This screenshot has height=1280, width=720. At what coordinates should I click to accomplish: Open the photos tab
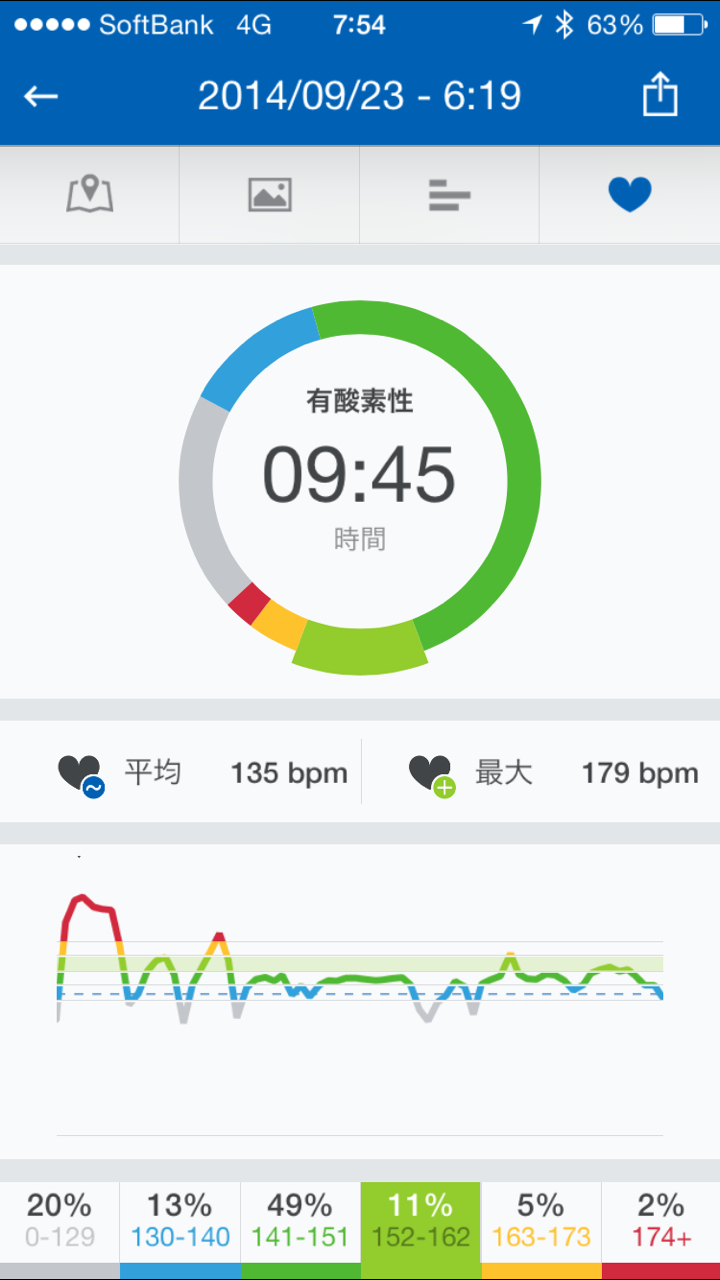pos(270,194)
